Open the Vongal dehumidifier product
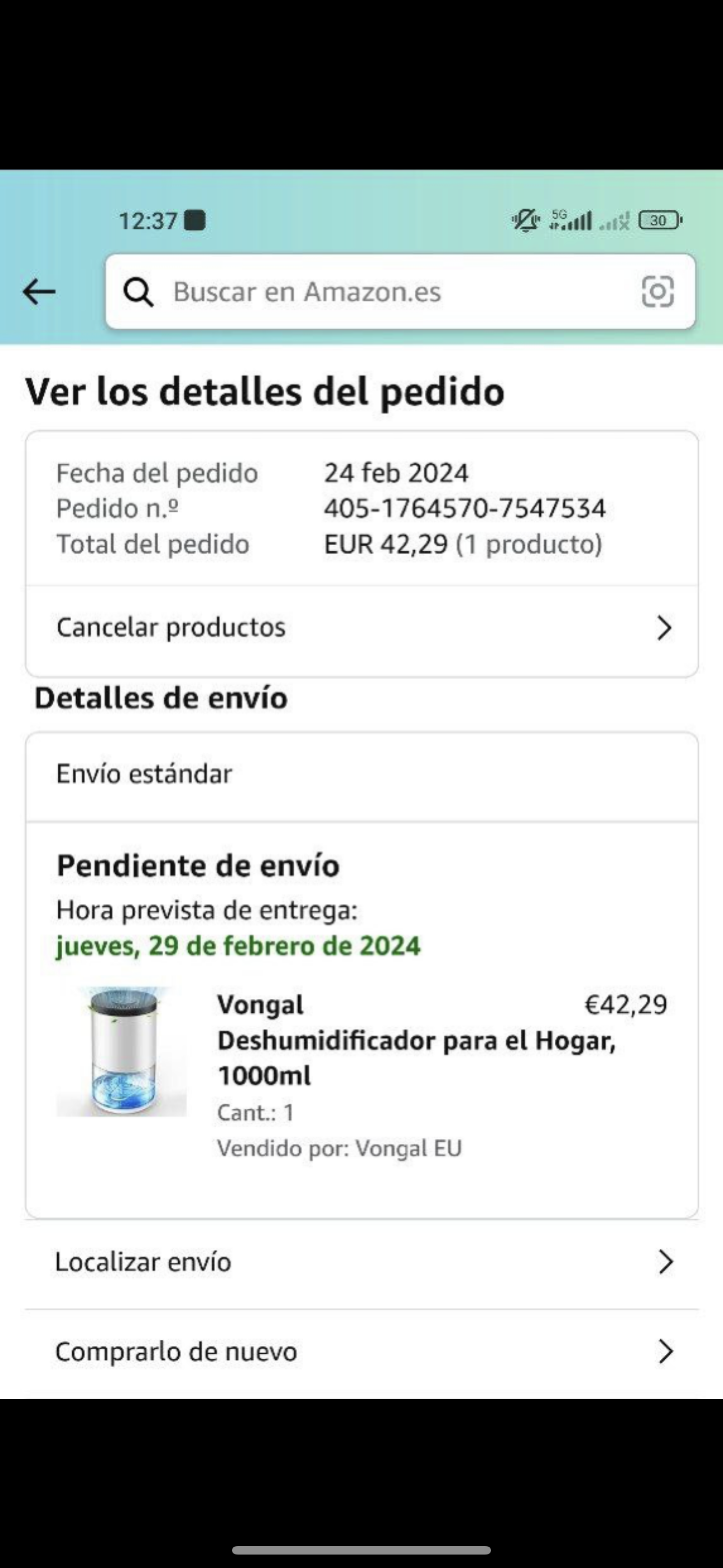The image size is (723, 1568). 416,1040
